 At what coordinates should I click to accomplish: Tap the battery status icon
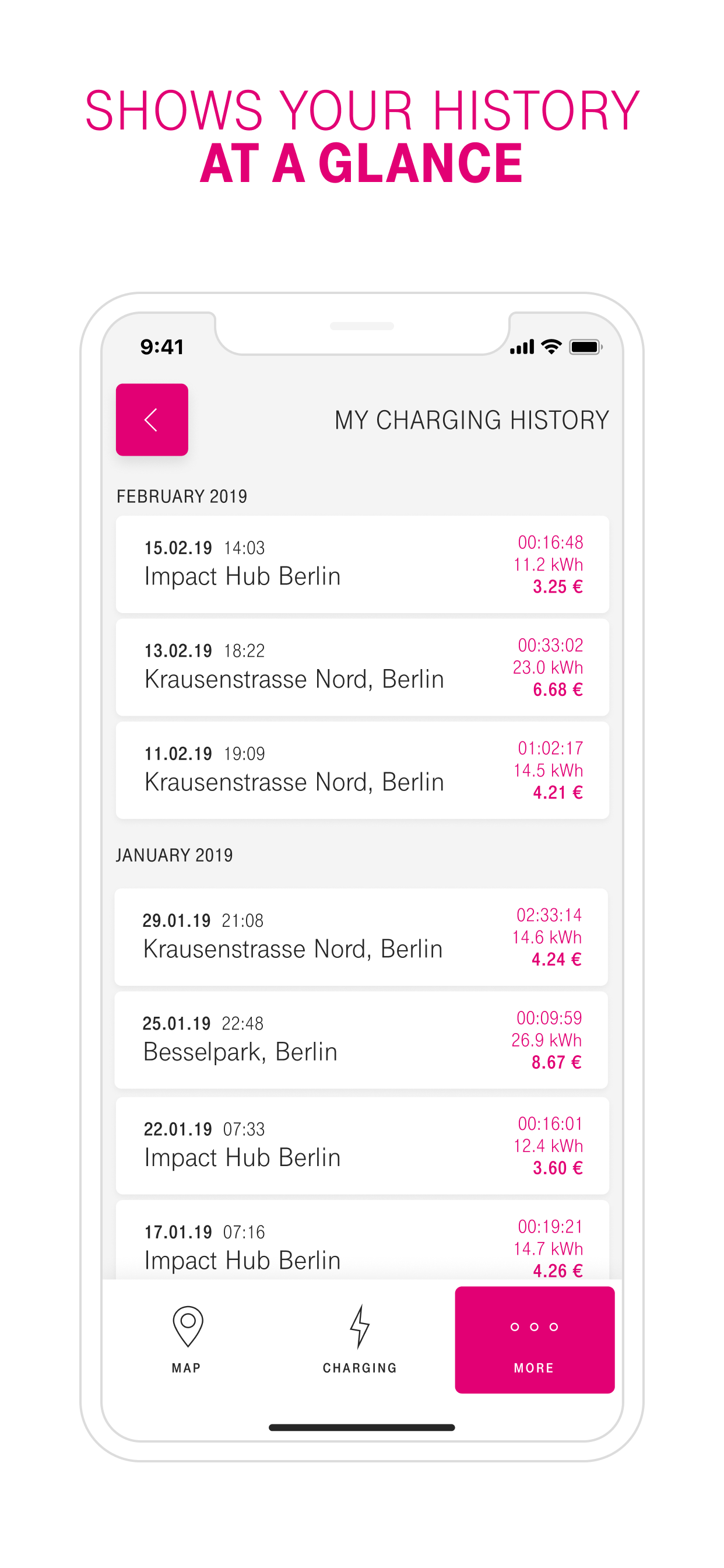click(585, 346)
